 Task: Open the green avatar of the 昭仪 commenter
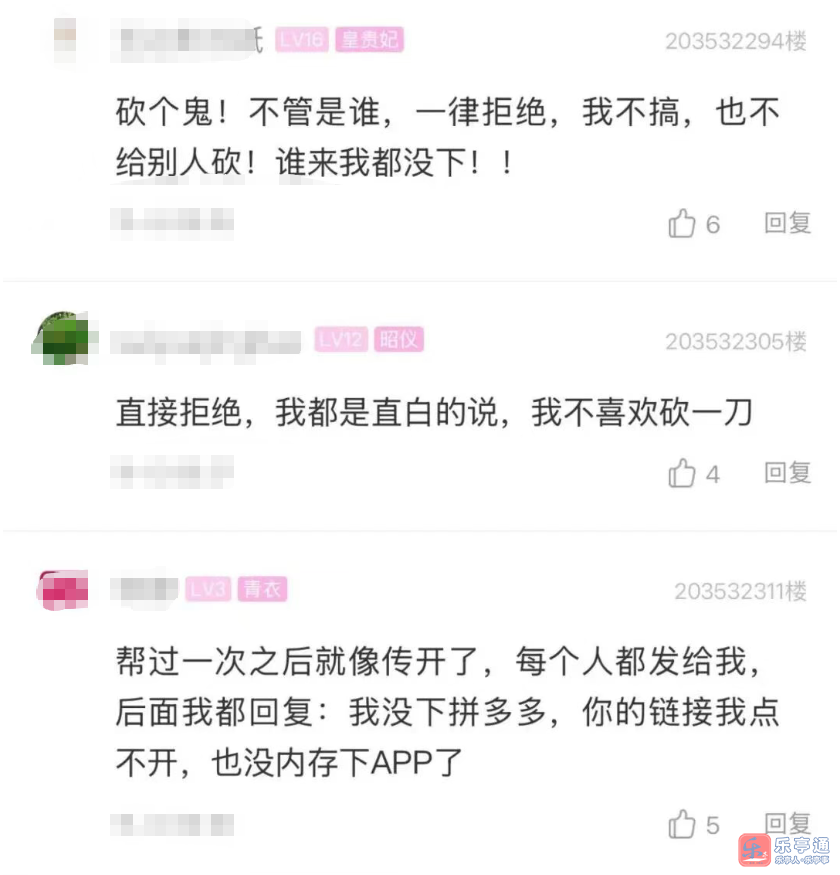point(60,338)
